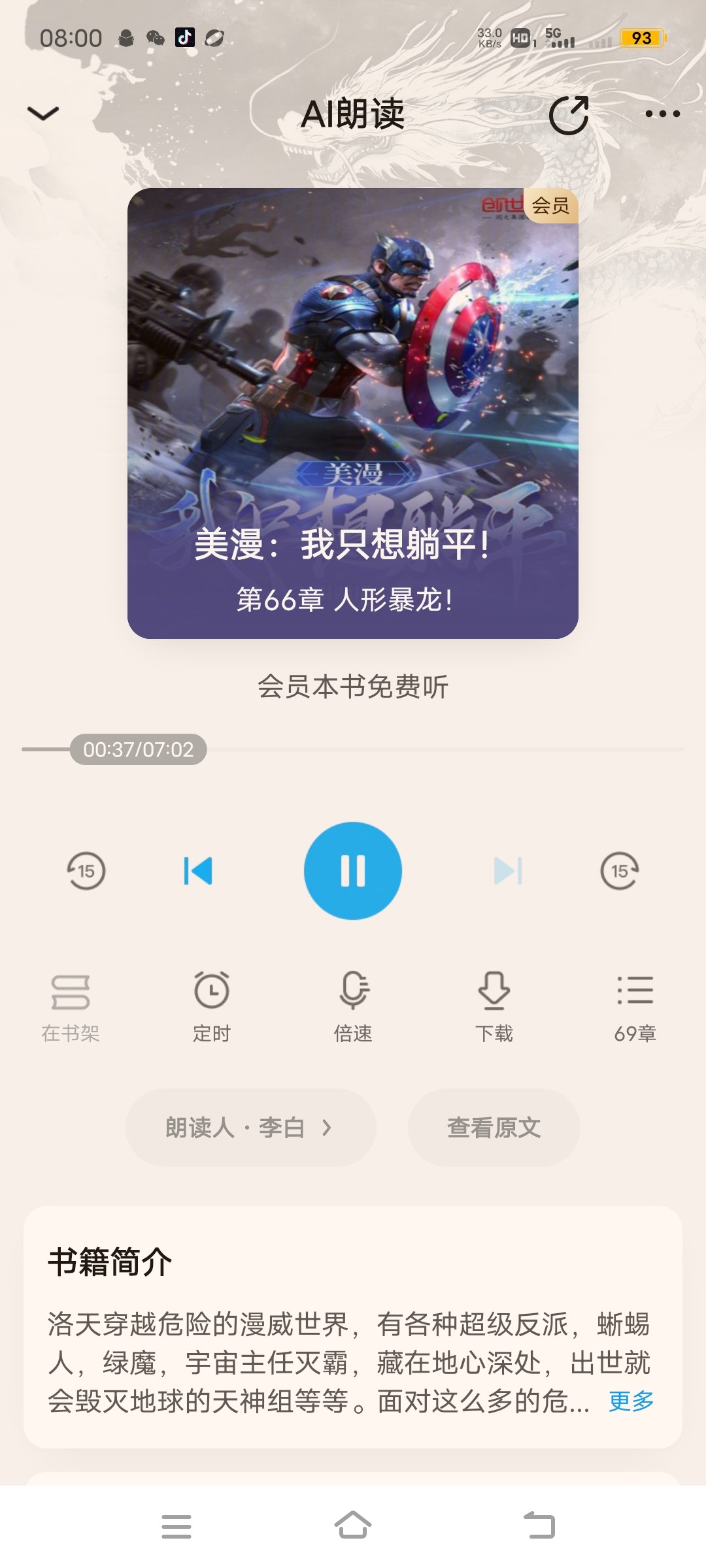Skip to the next chapter

tap(508, 871)
